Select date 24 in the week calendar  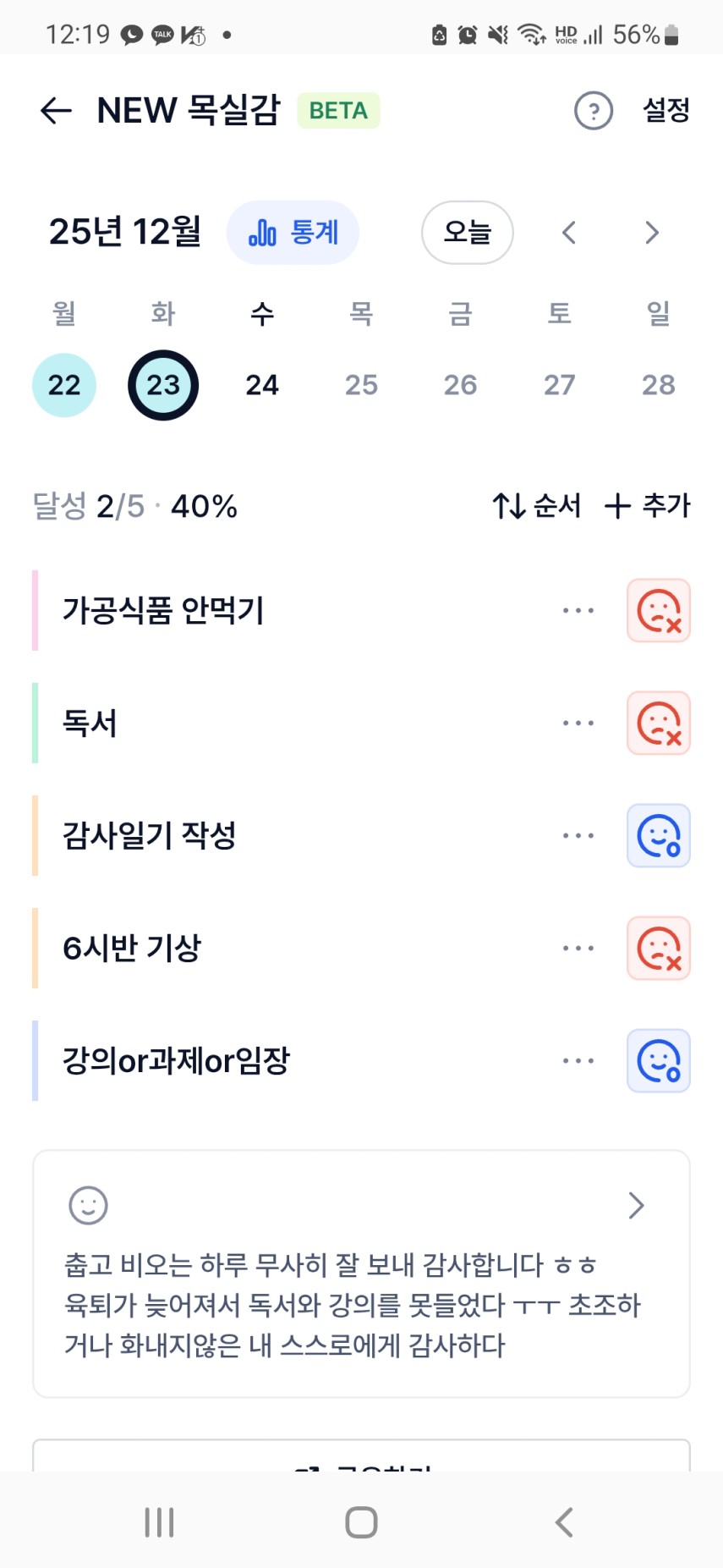tap(262, 385)
